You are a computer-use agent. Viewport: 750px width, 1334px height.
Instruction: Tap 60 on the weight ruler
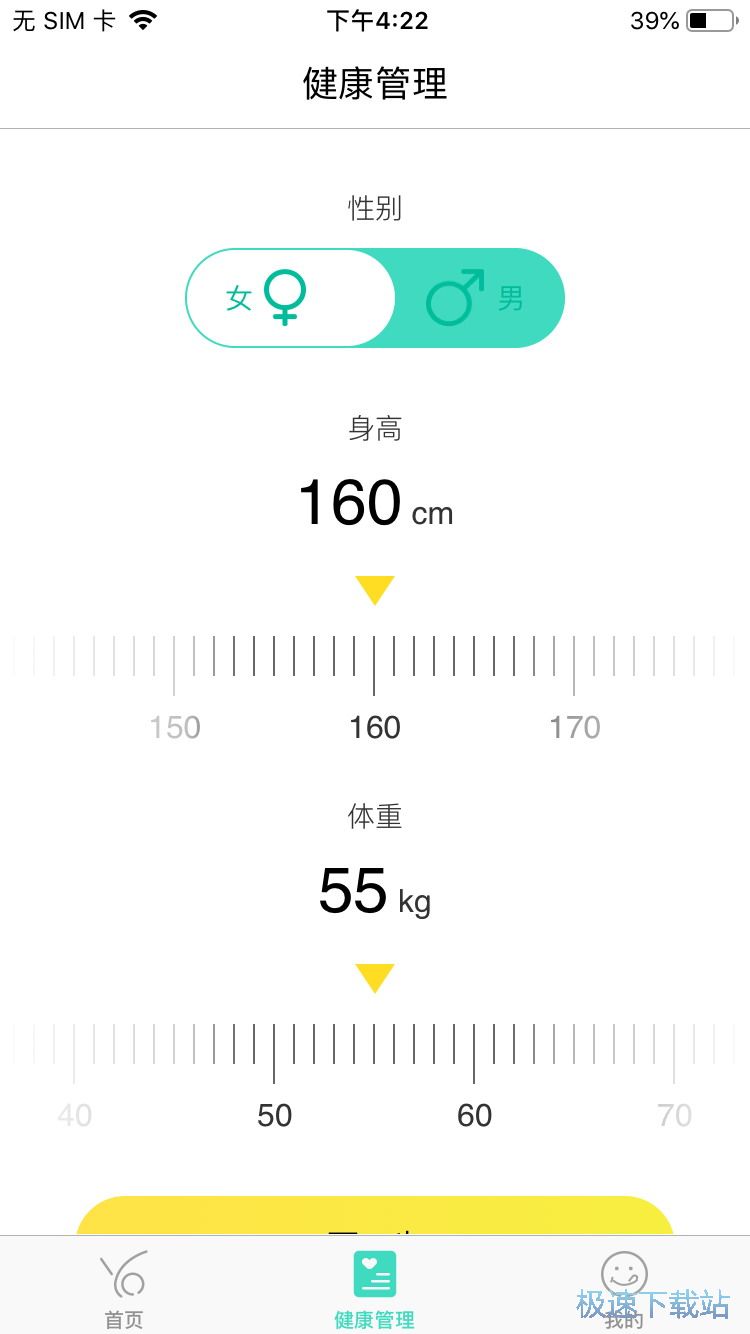474,1115
